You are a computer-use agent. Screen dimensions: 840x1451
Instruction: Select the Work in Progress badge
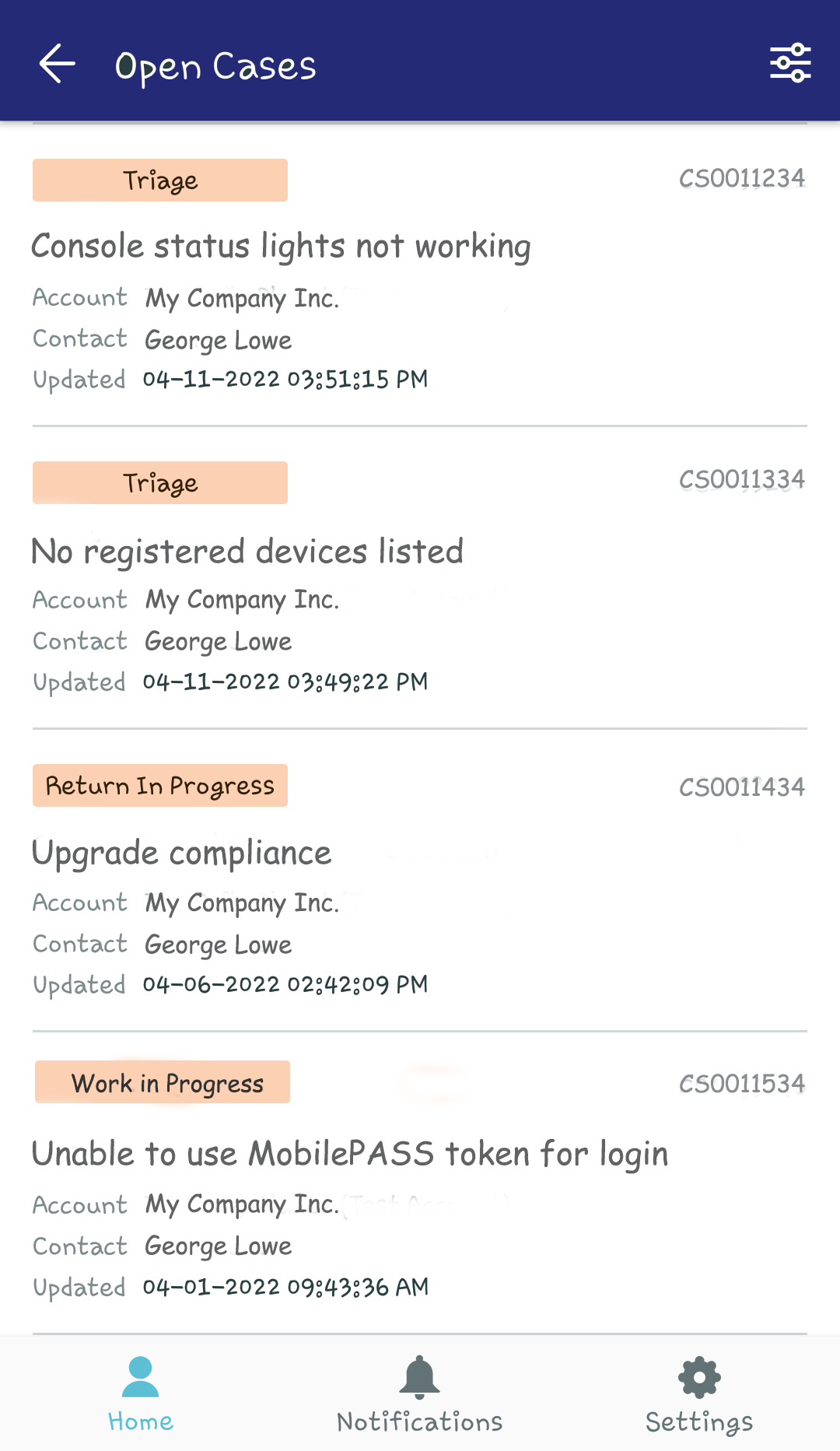click(160, 1081)
